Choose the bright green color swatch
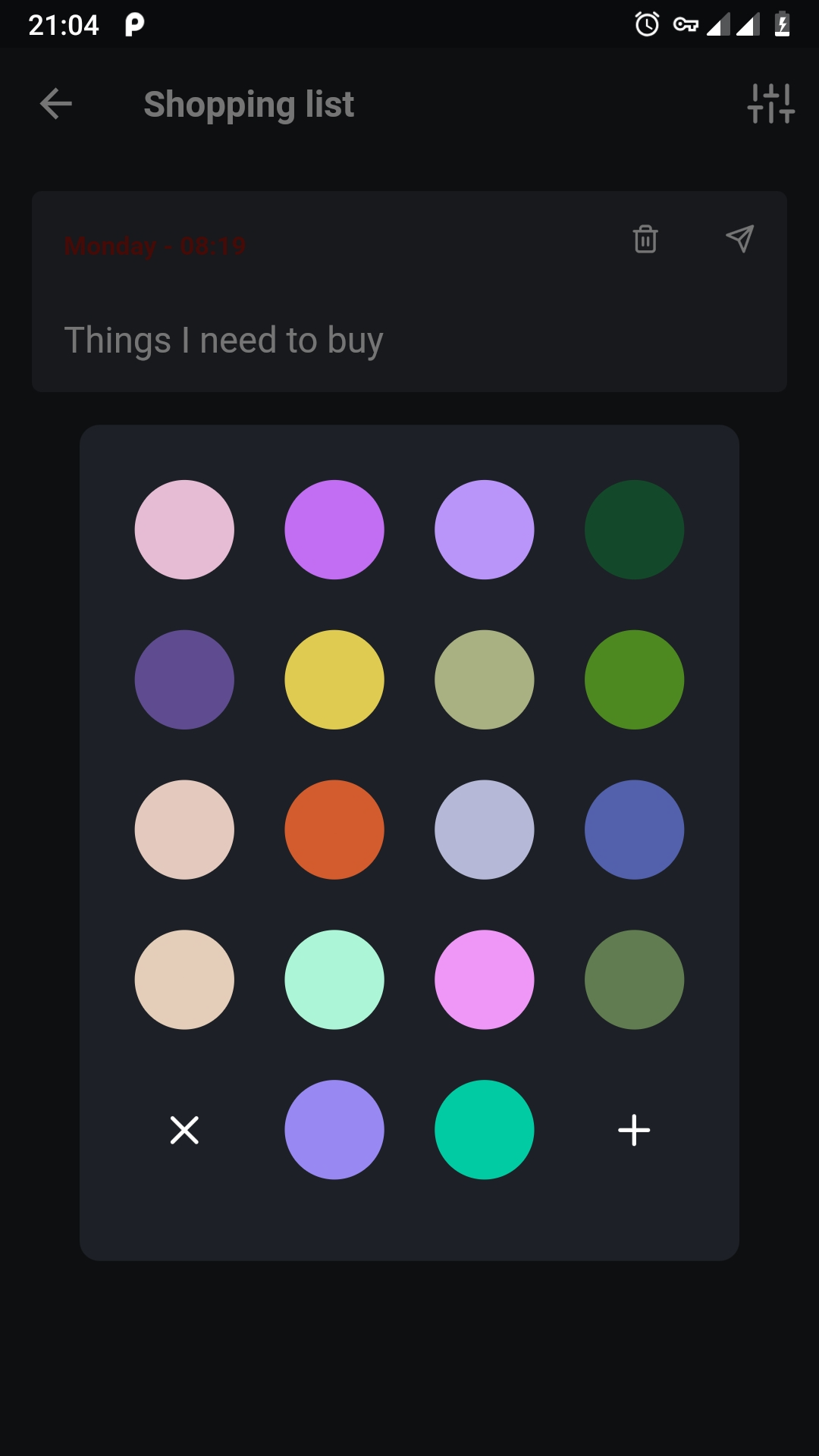 tap(635, 679)
